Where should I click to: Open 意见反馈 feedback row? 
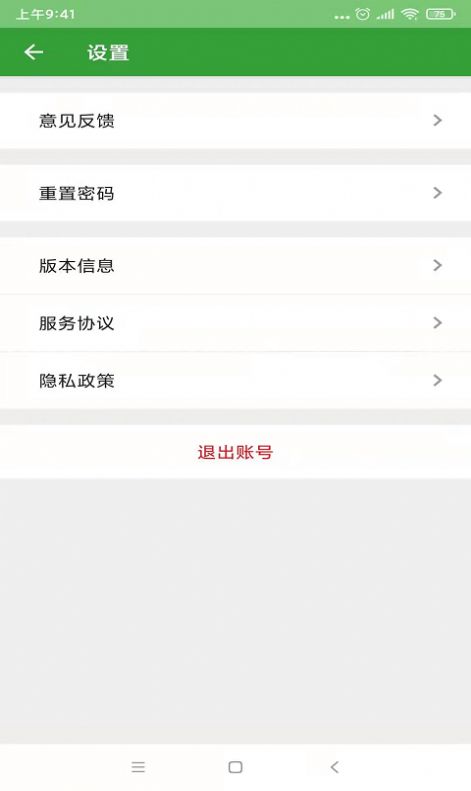coord(236,121)
